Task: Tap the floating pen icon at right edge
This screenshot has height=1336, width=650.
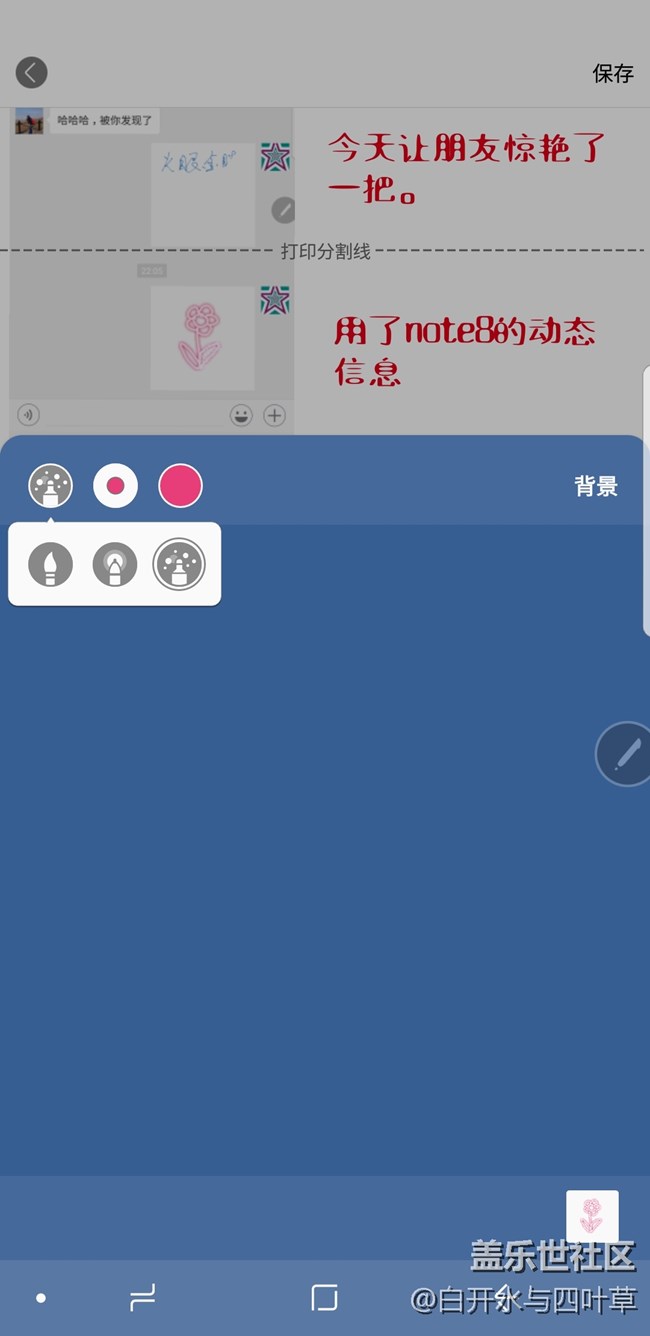Action: pyautogui.click(x=624, y=753)
